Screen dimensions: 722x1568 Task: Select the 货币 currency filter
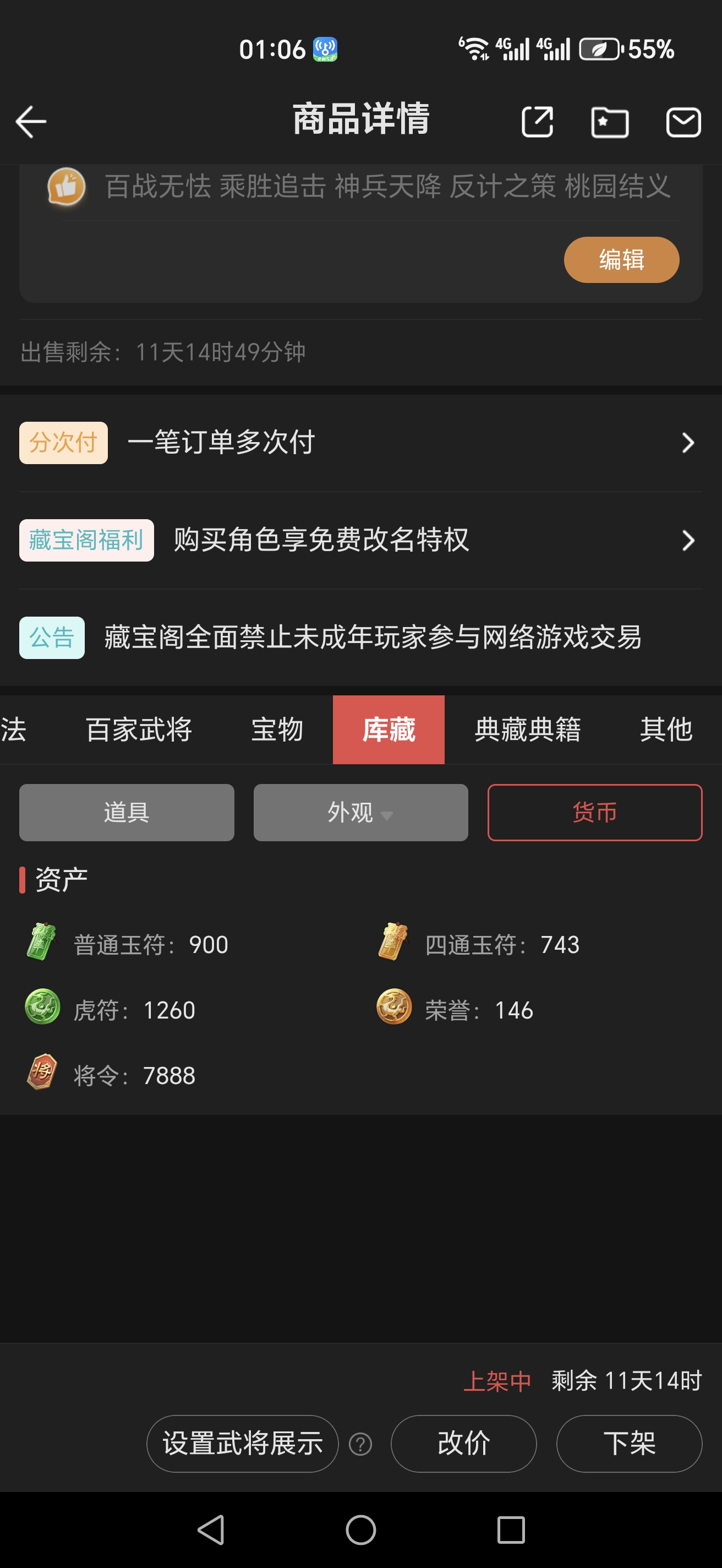point(594,813)
